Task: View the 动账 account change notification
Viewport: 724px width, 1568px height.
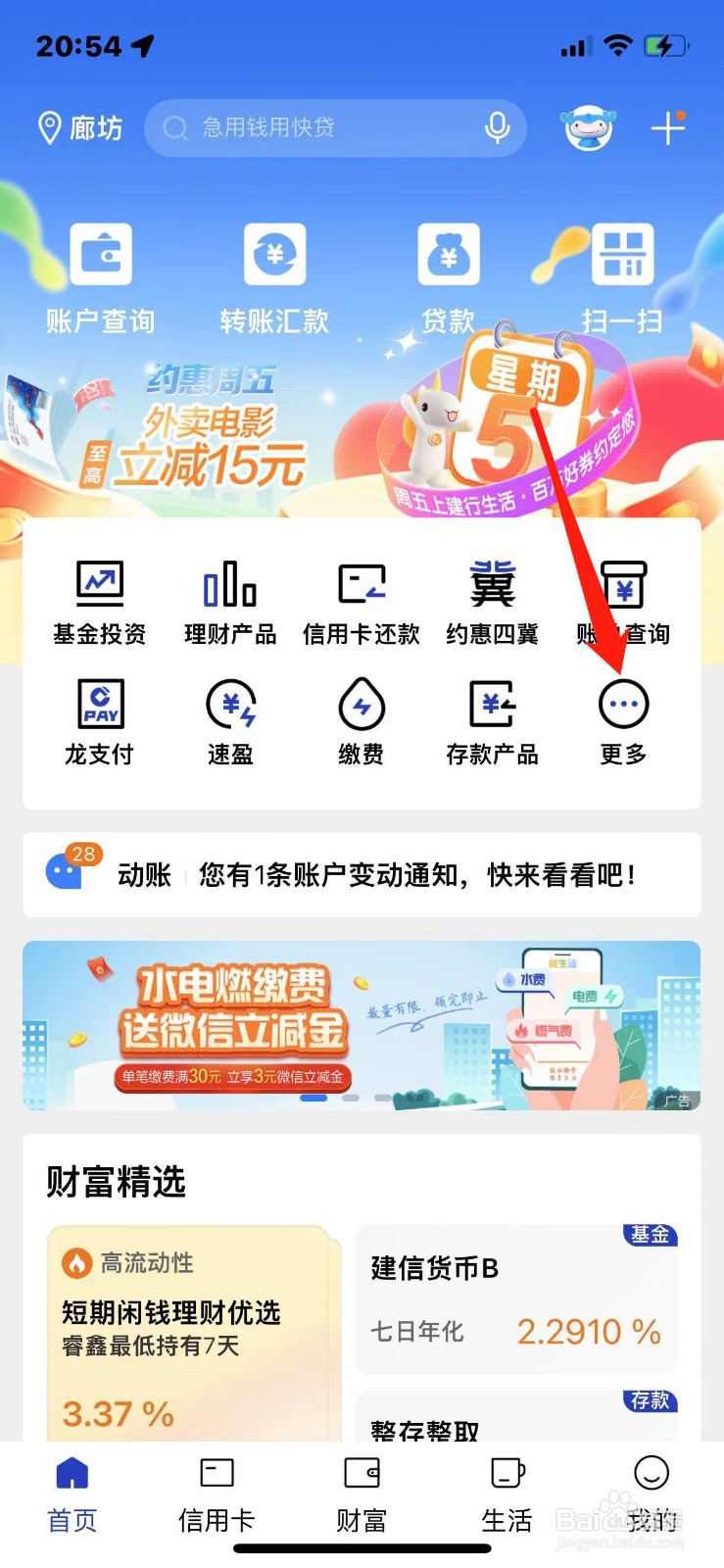Action: pyautogui.click(x=361, y=874)
